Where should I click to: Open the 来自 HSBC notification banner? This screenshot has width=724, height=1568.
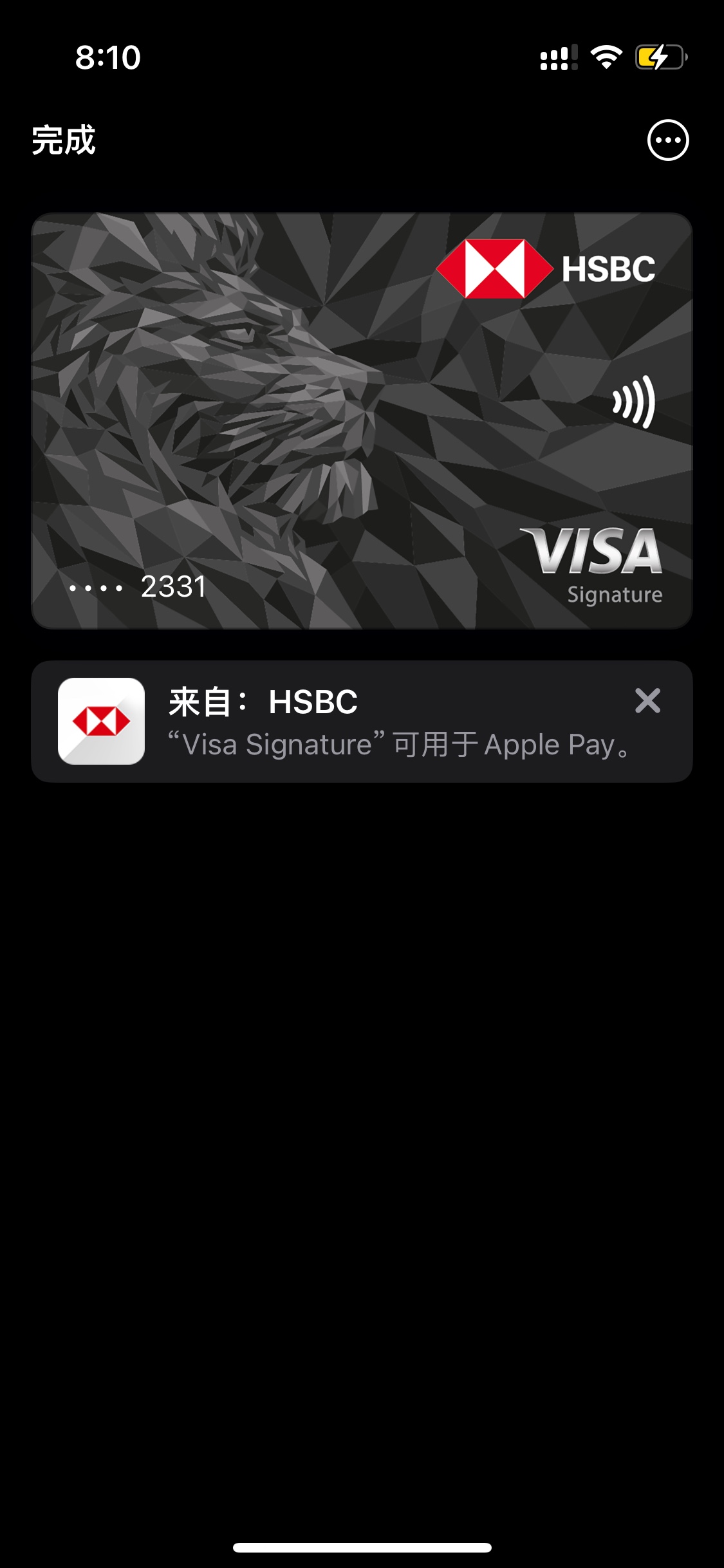coord(362,722)
